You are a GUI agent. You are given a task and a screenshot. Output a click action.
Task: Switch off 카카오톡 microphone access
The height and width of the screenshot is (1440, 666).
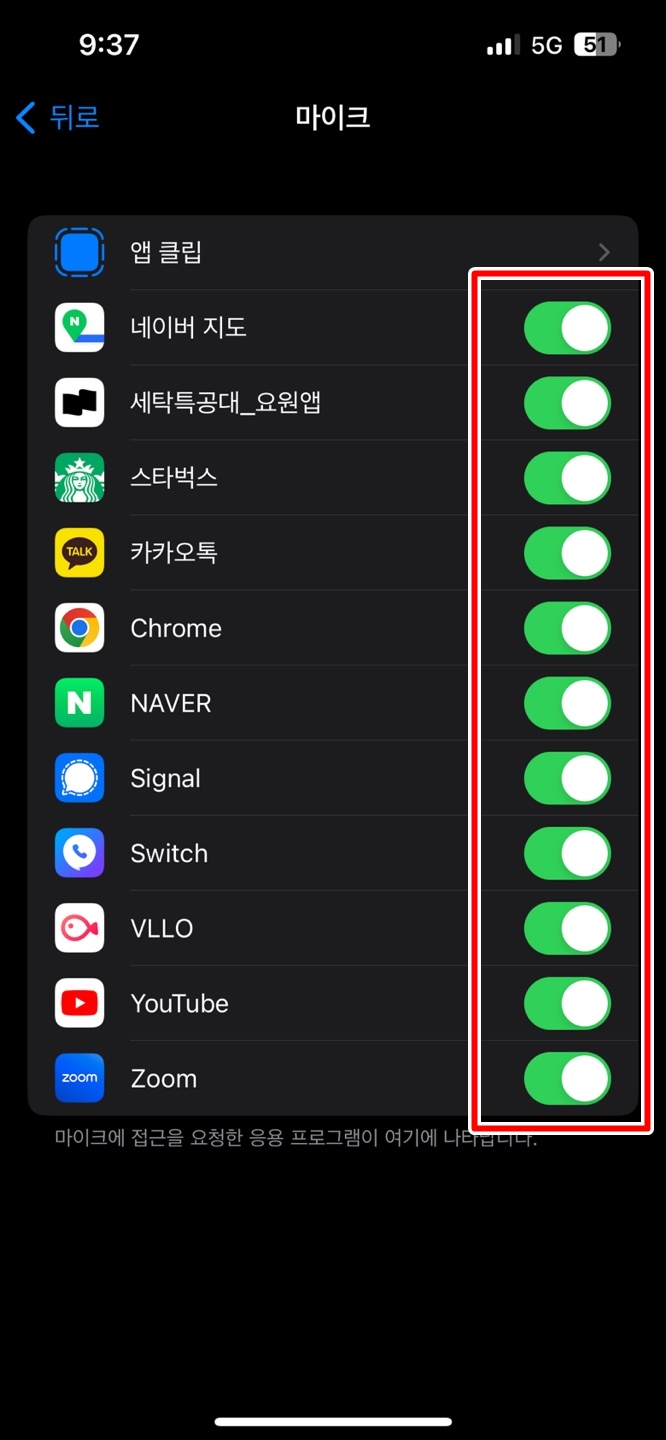click(567, 553)
